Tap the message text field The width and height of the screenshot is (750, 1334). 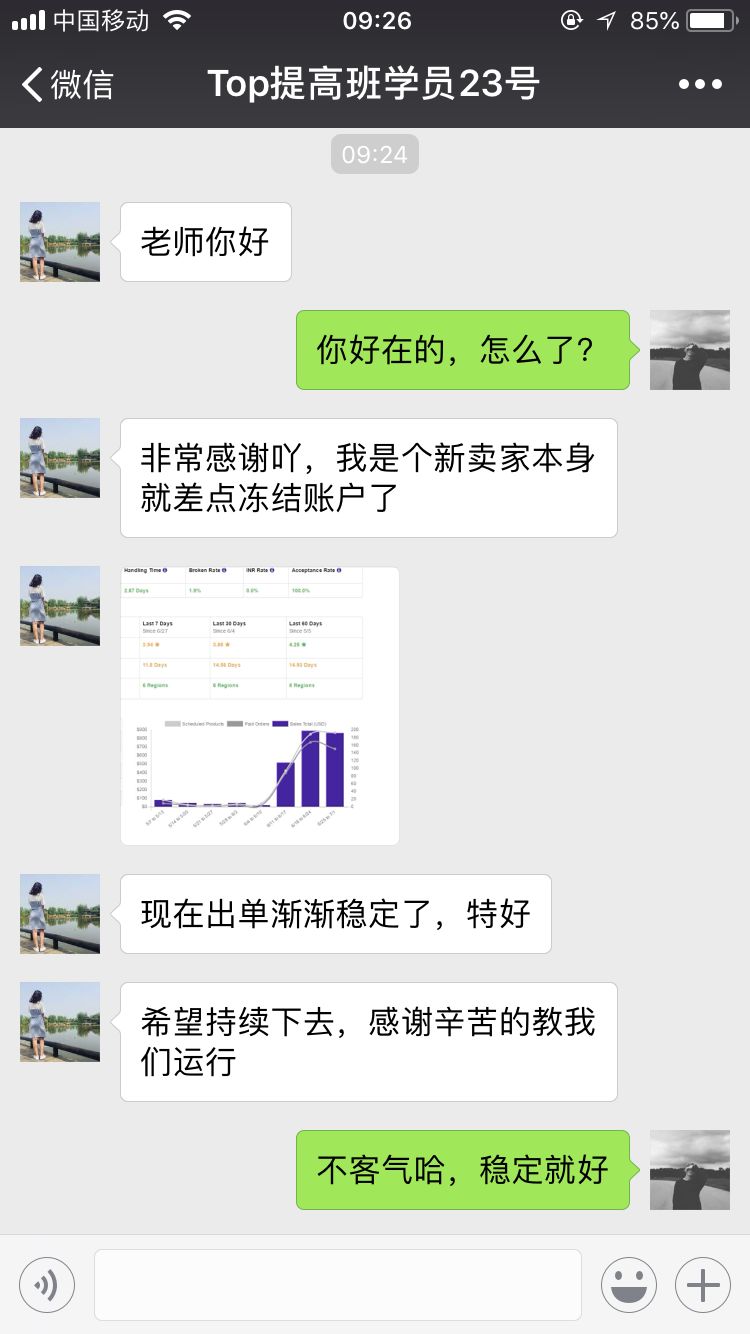(338, 1285)
